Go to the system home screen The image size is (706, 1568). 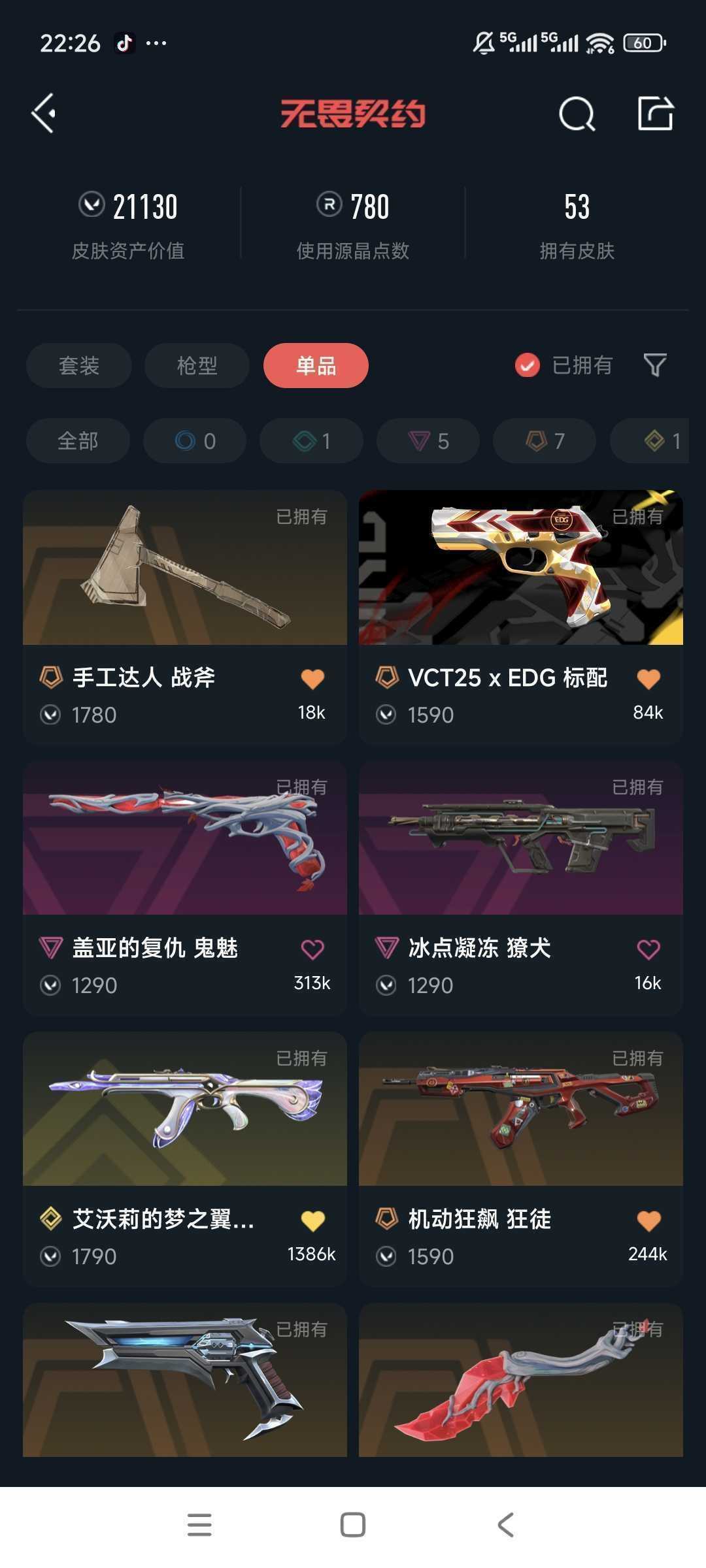(x=353, y=1525)
